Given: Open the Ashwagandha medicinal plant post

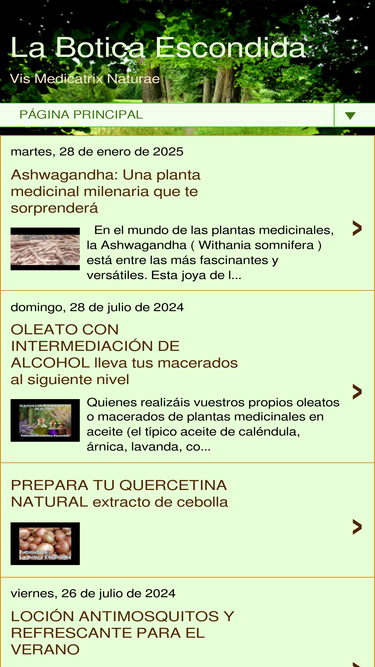Looking at the screenshot, I should (x=105, y=191).
